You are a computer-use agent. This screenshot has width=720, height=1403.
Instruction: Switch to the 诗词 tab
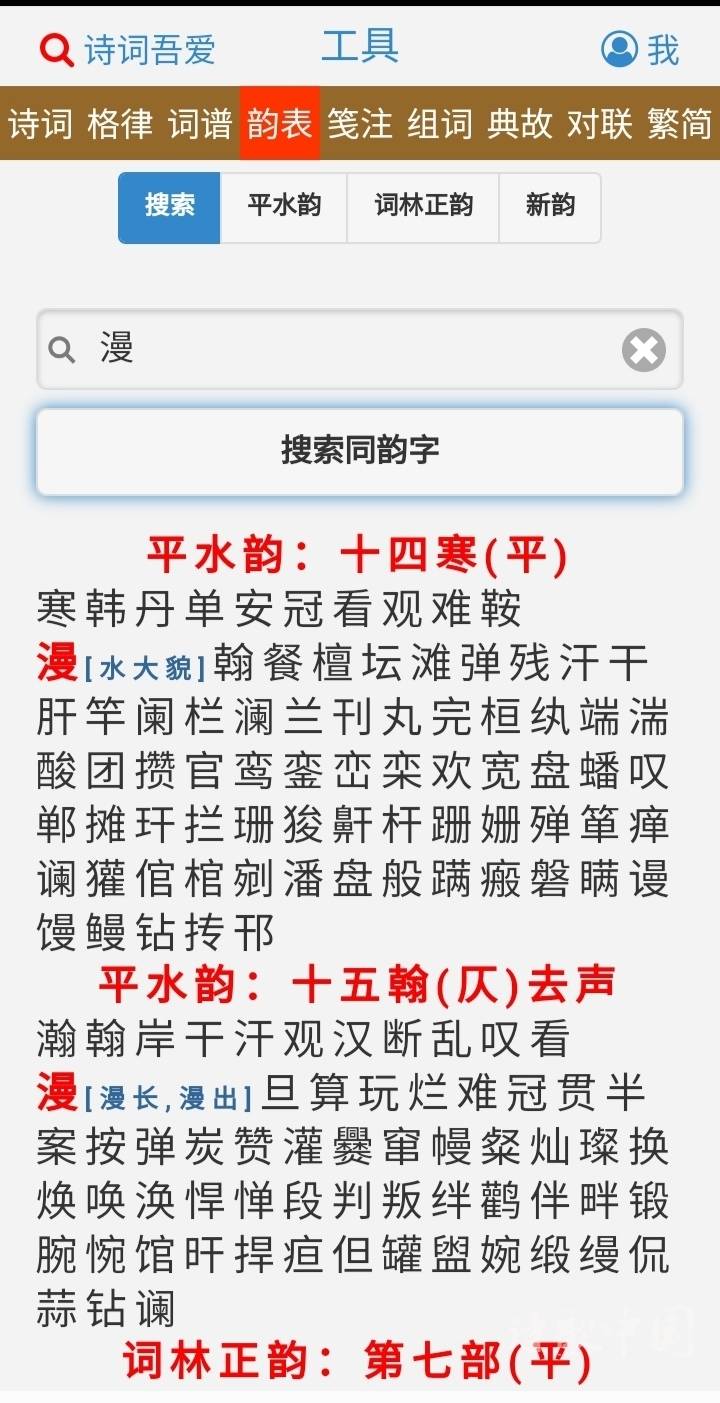coord(40,123)
